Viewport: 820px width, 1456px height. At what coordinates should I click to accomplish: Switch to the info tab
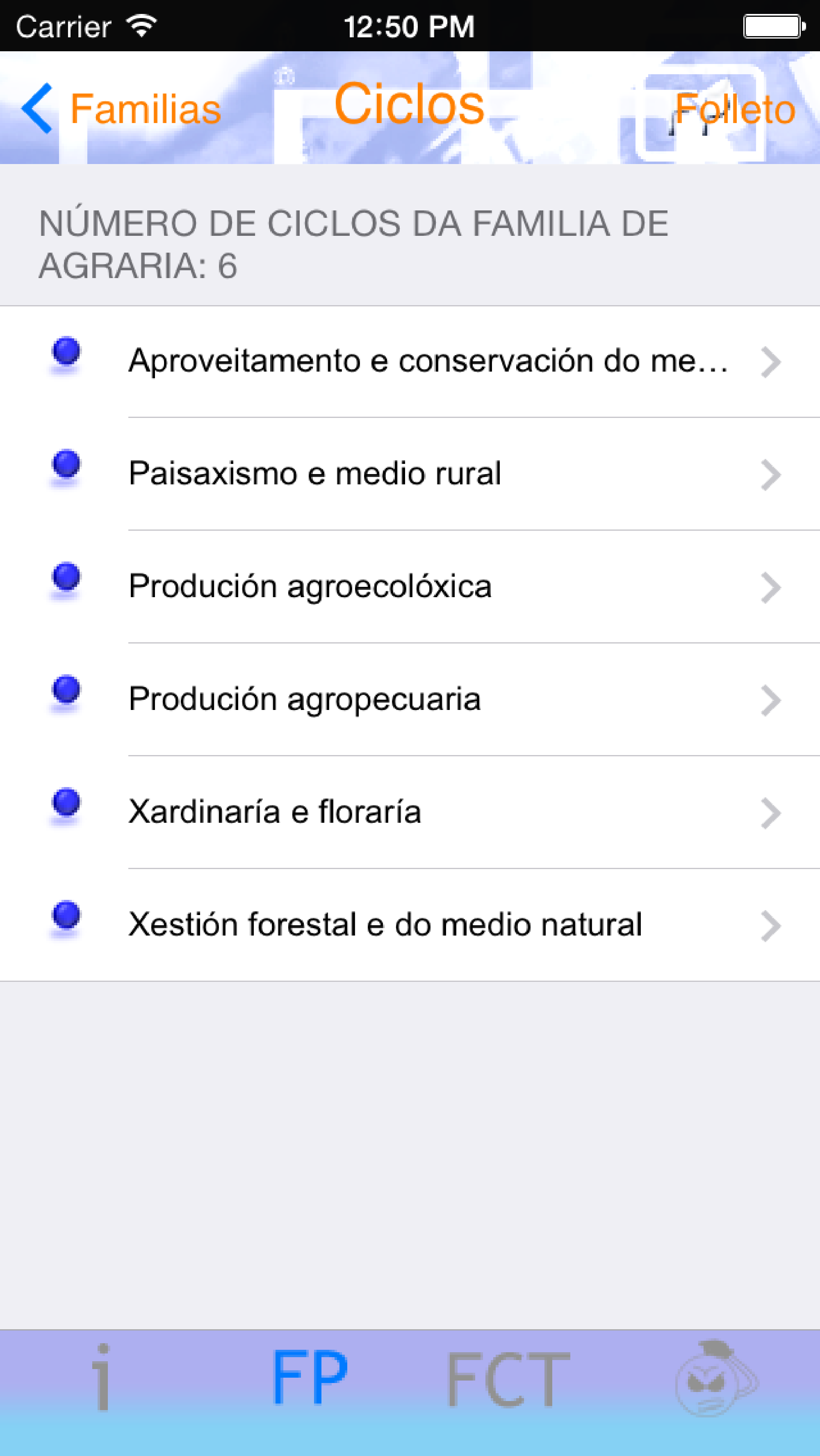[x=102, y=1379]
